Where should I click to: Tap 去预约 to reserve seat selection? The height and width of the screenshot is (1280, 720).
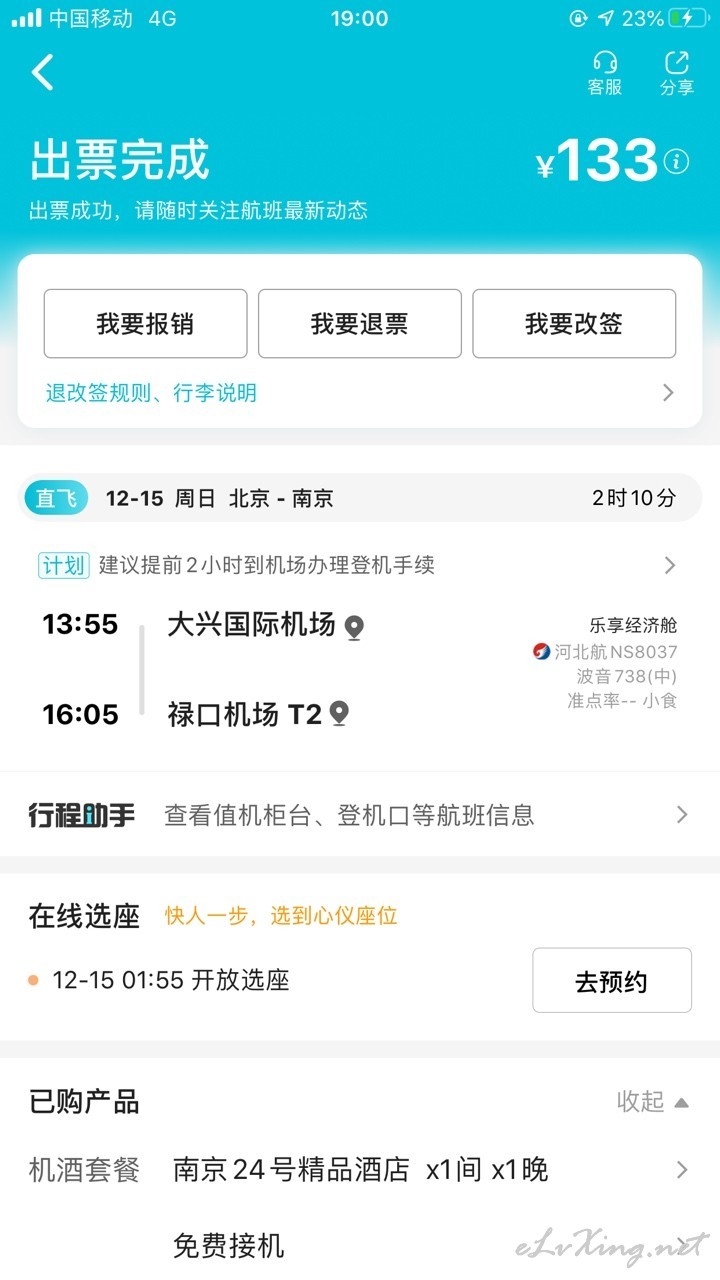pyautogui.click(x=612, y=981)
